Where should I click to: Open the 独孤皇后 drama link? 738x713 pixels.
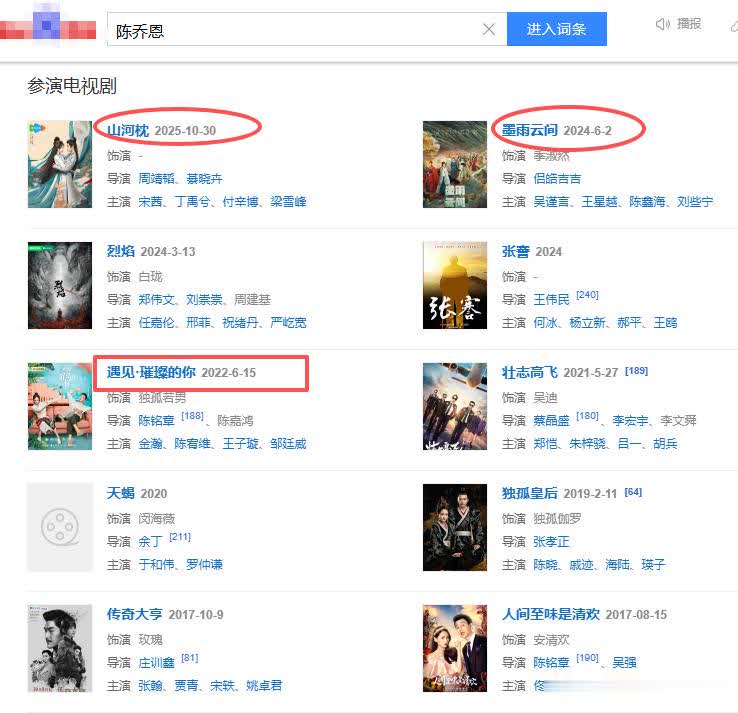[529, 493]
